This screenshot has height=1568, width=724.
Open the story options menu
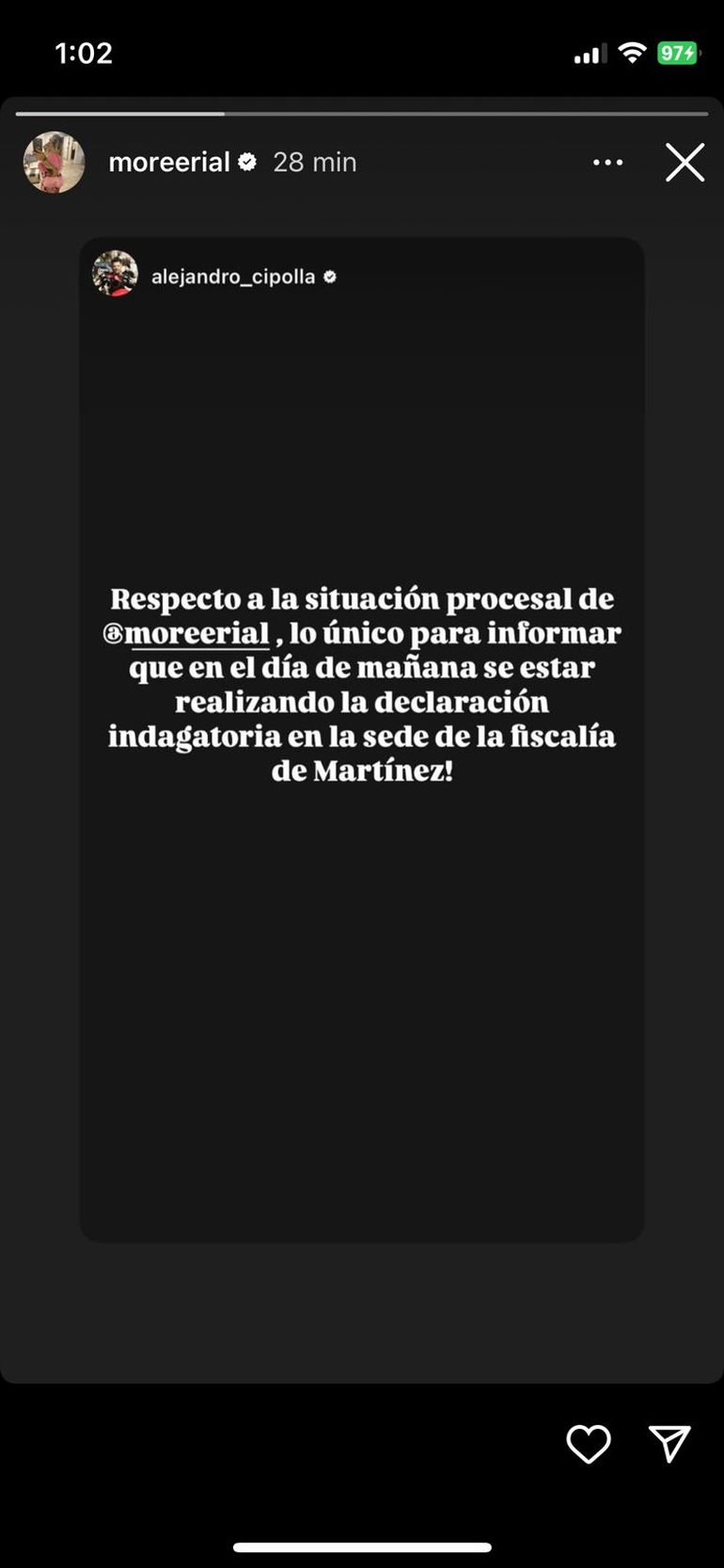[x=607, y=162]
